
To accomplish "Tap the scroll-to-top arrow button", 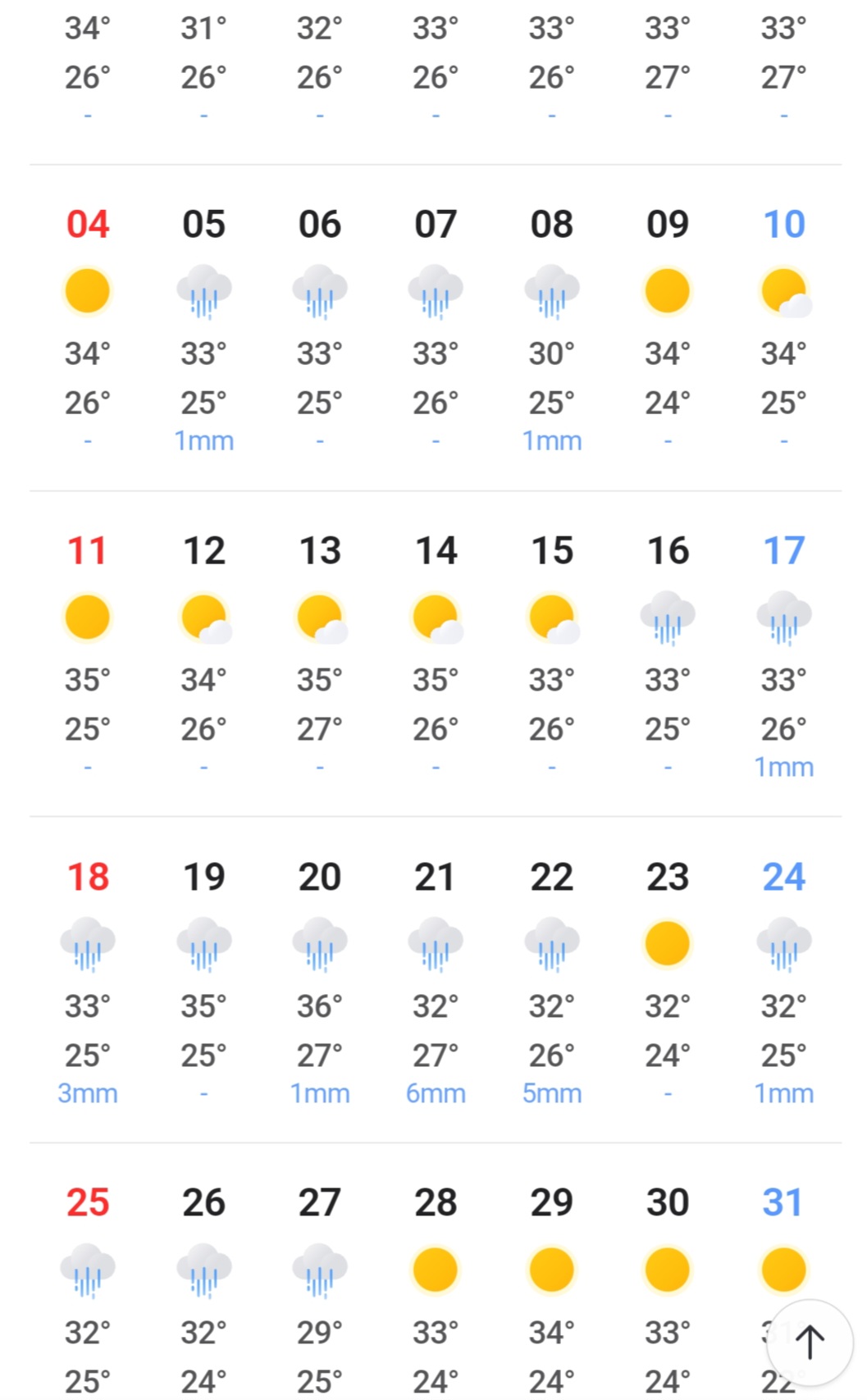I will coord(810,1342).
